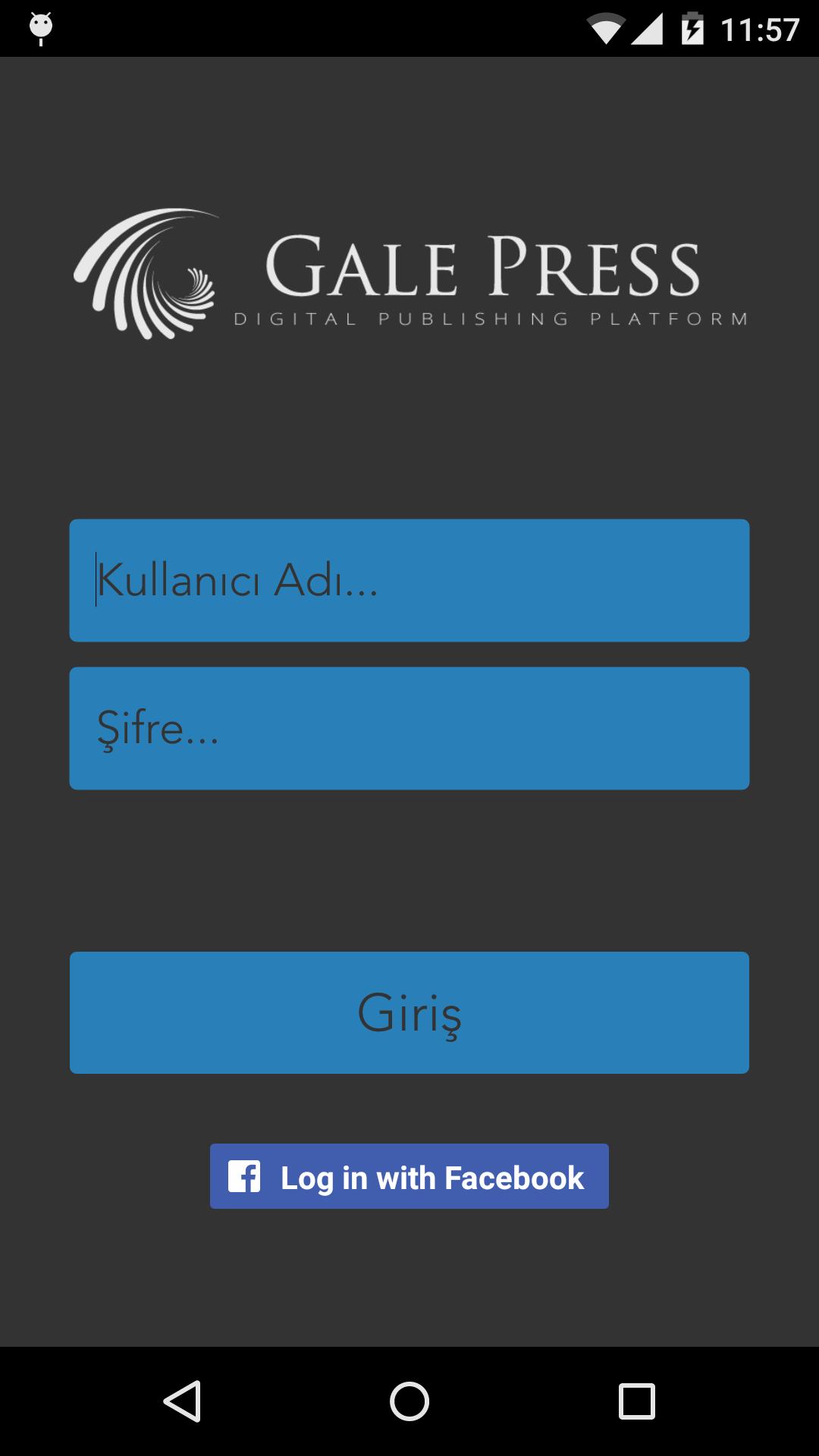Screen dimensions: 819x1456
Task: Tap the Giriş login button
Action: [x=409, y=1012]
